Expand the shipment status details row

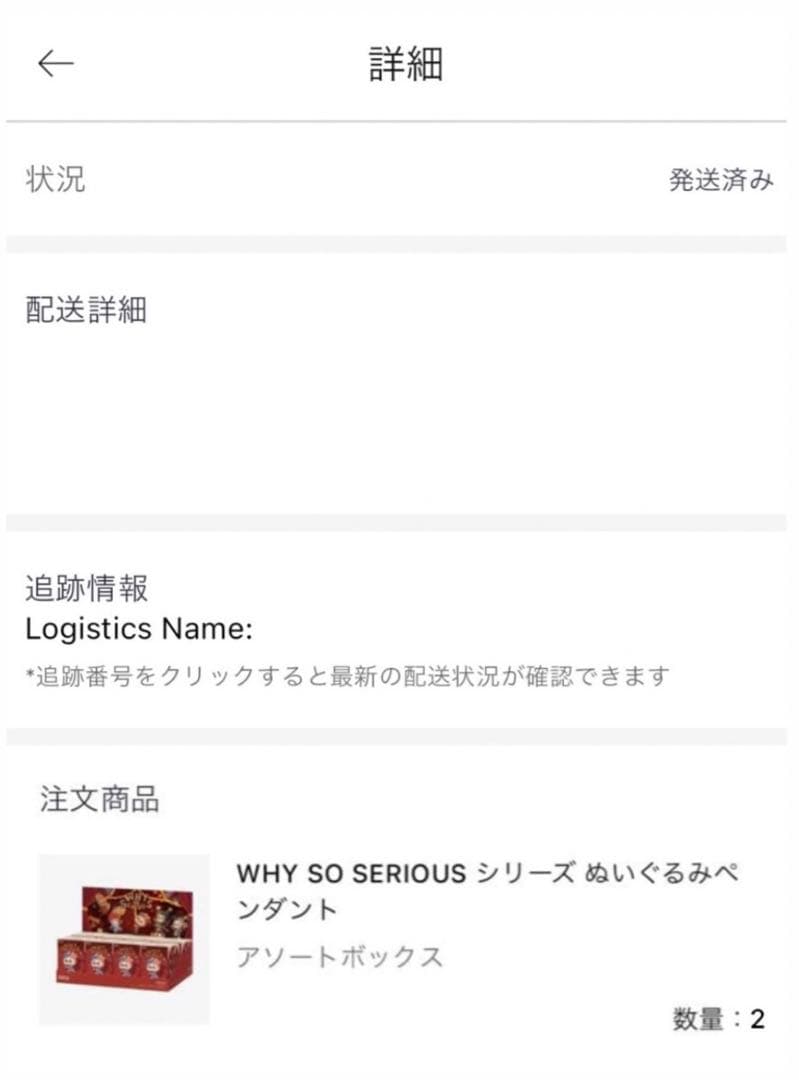click(x=400, y=182)
